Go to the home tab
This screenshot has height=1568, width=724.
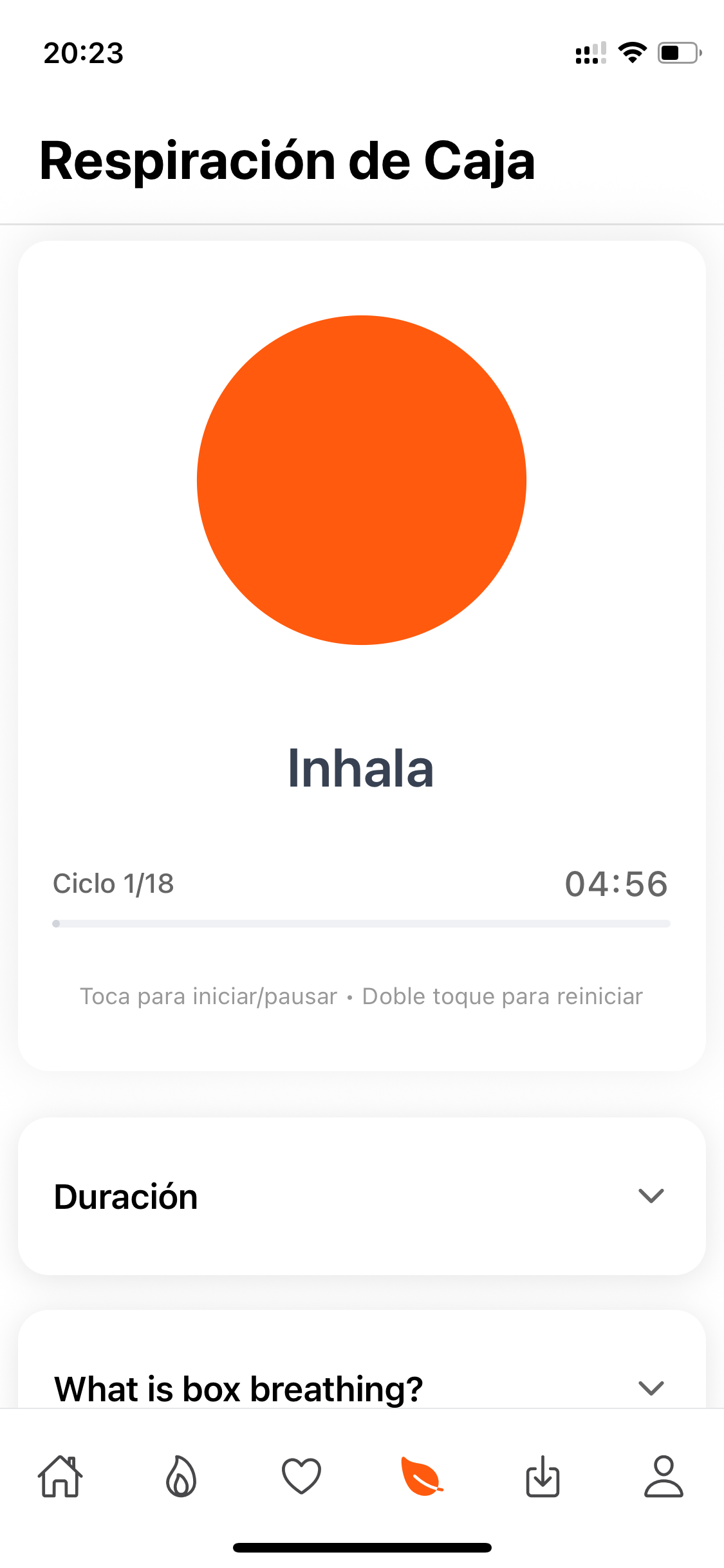pyautogui.click(x=60, y=1476)
